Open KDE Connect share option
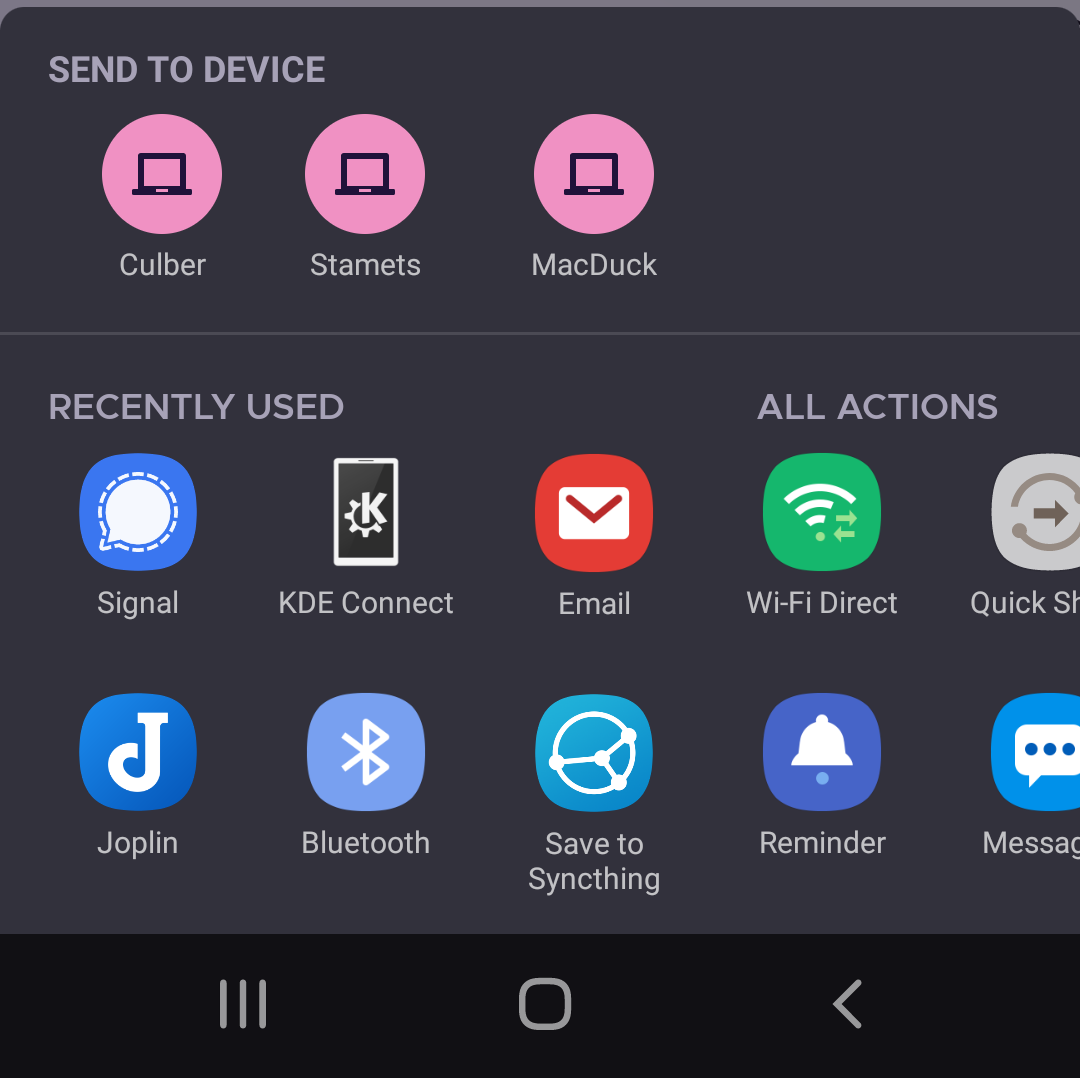1080x1078 pixels. 366,513
